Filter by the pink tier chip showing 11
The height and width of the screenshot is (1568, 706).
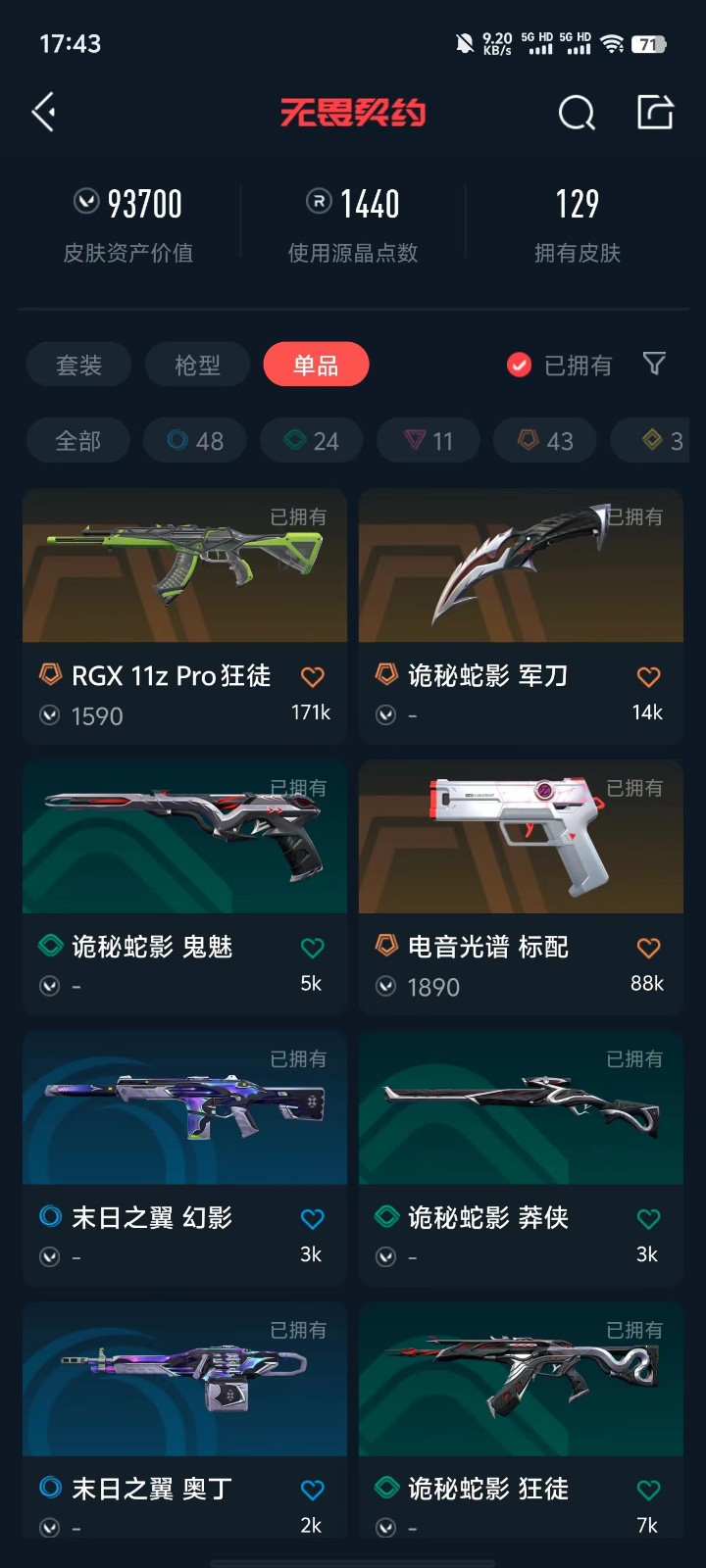click(x=429, y=441)
